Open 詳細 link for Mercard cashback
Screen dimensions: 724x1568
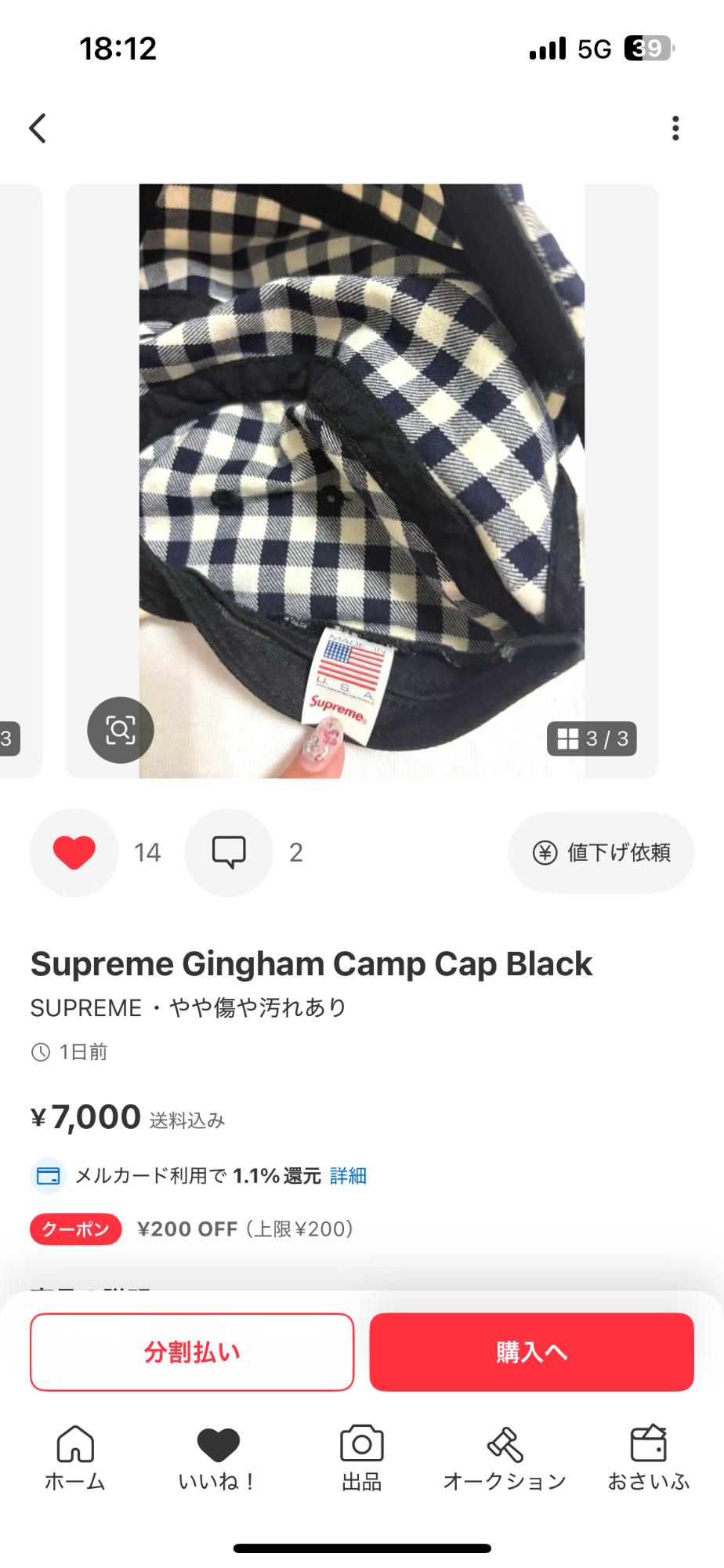pos(348,1176)
